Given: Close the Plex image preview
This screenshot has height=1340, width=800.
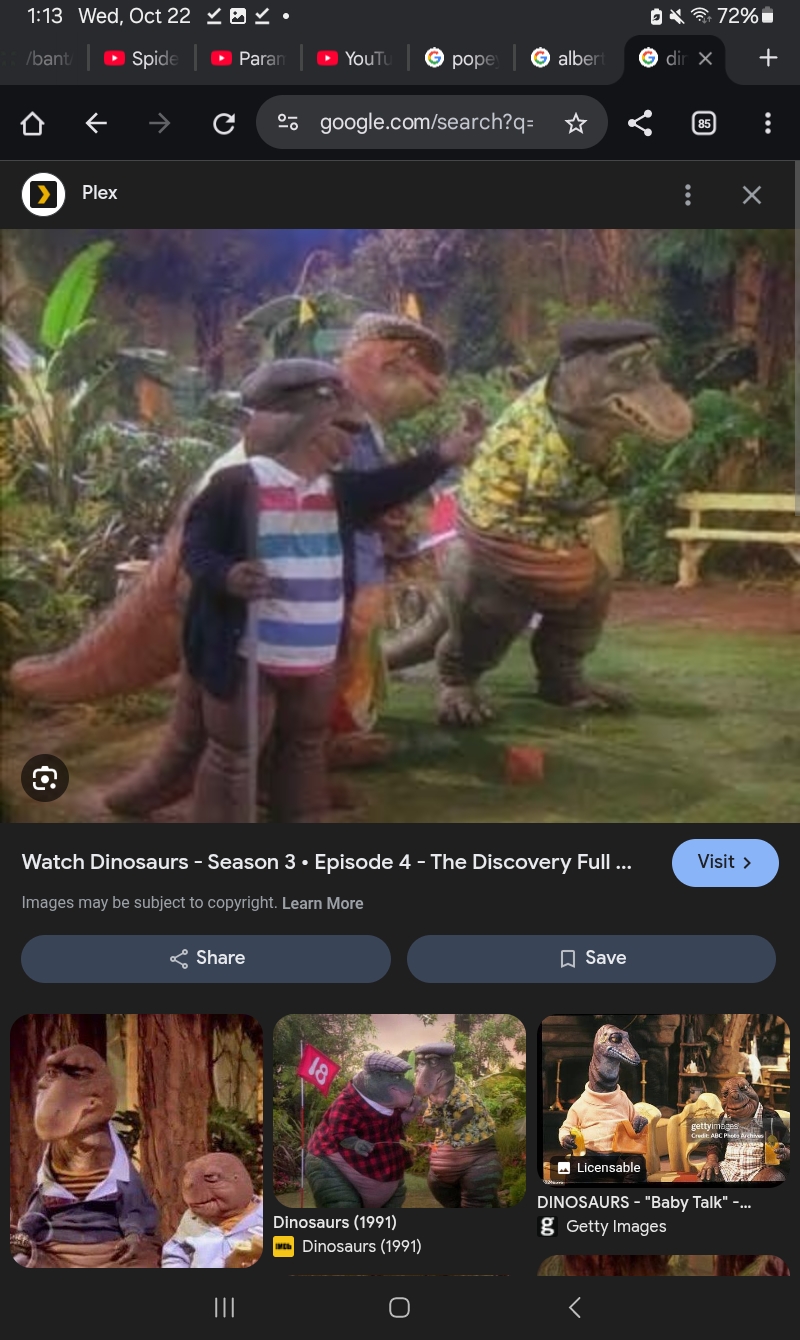Looking at the screenshot, I should [752, 195].
